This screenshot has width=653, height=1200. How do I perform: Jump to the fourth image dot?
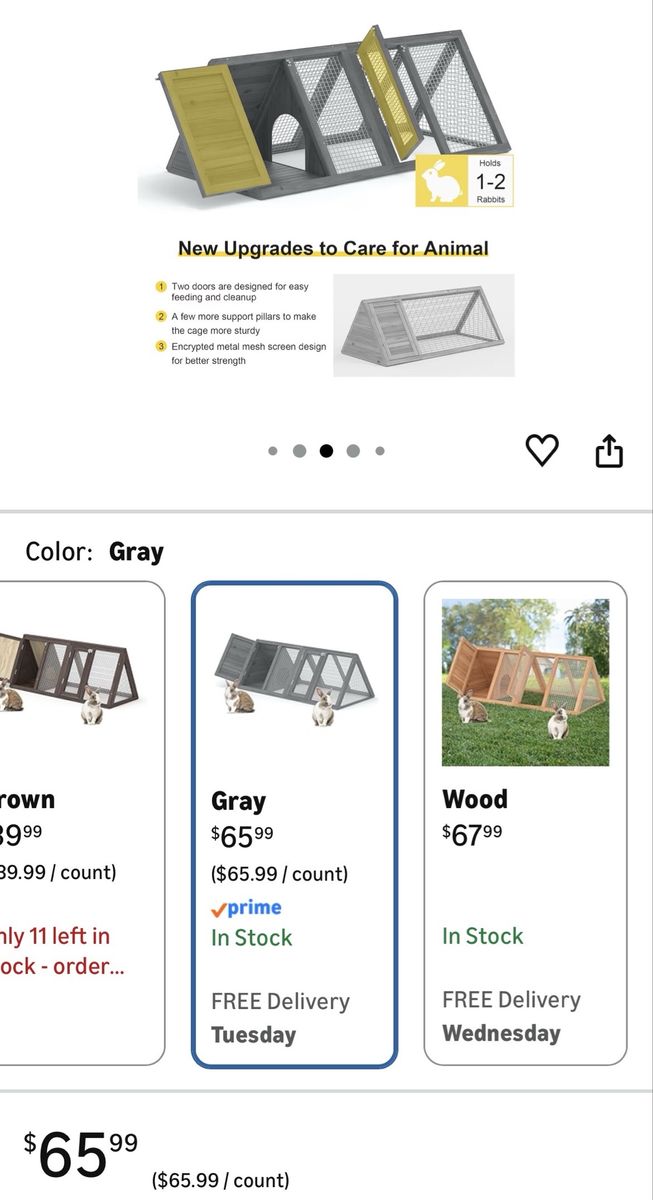tap(353, 451)
